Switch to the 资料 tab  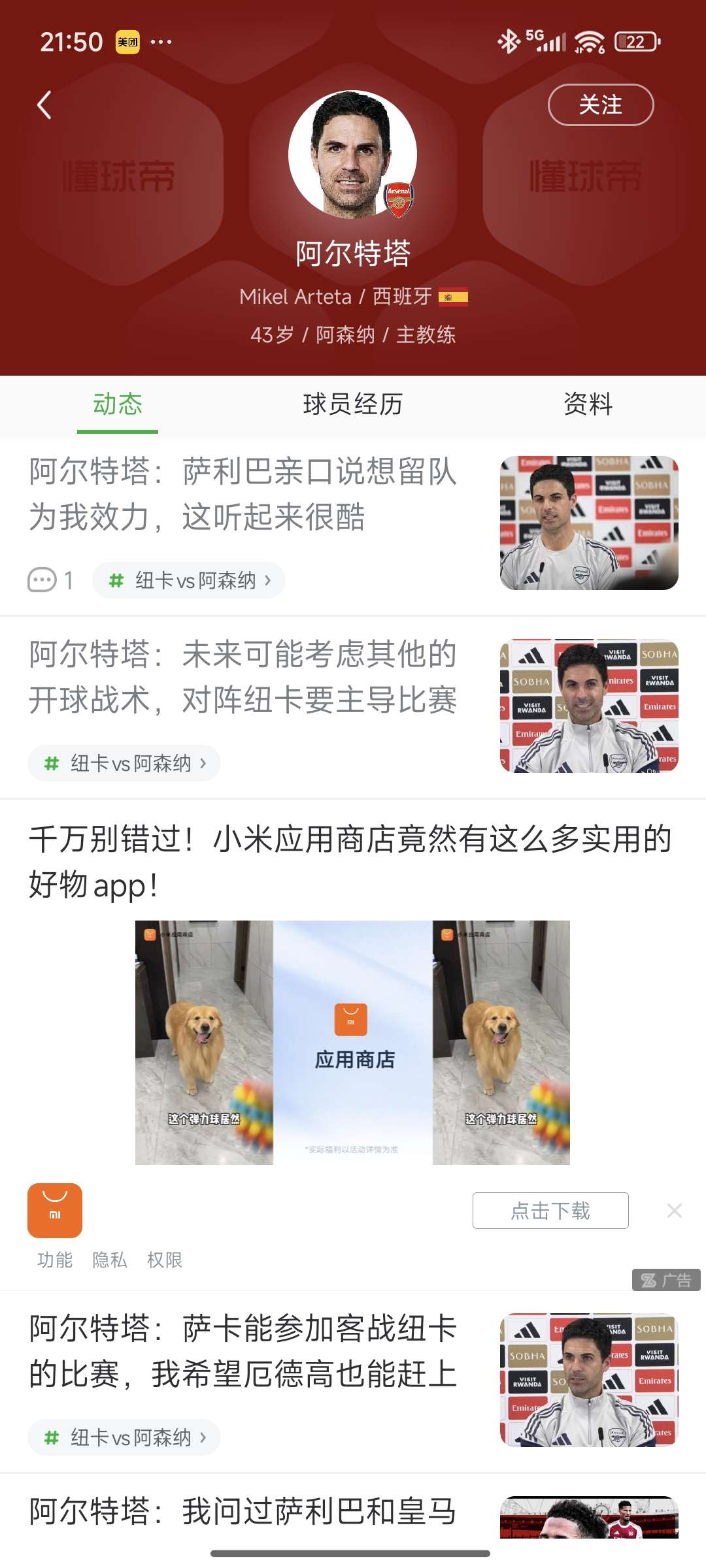point(588,404)
